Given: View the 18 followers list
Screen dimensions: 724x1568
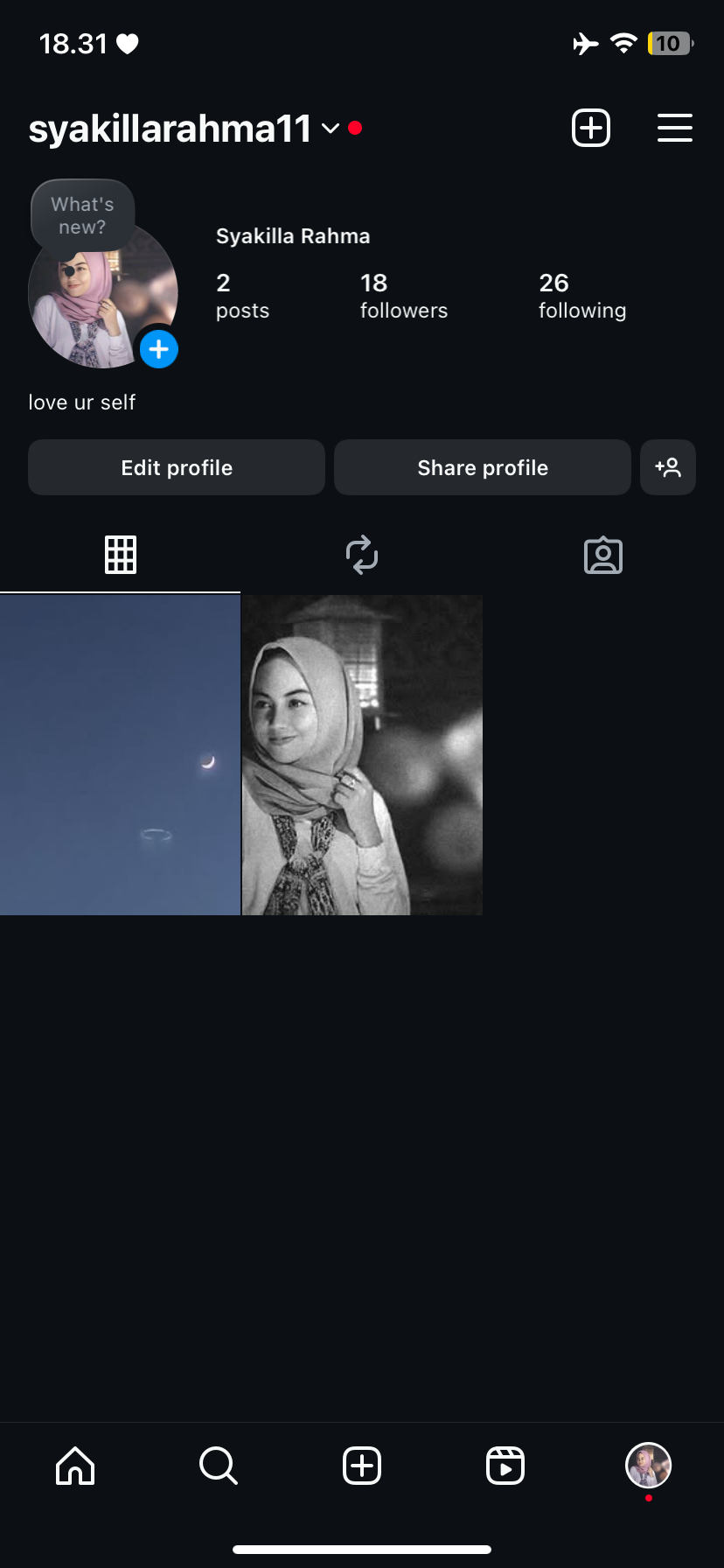Looking at the screenshot, I should (x=403, y=296).
